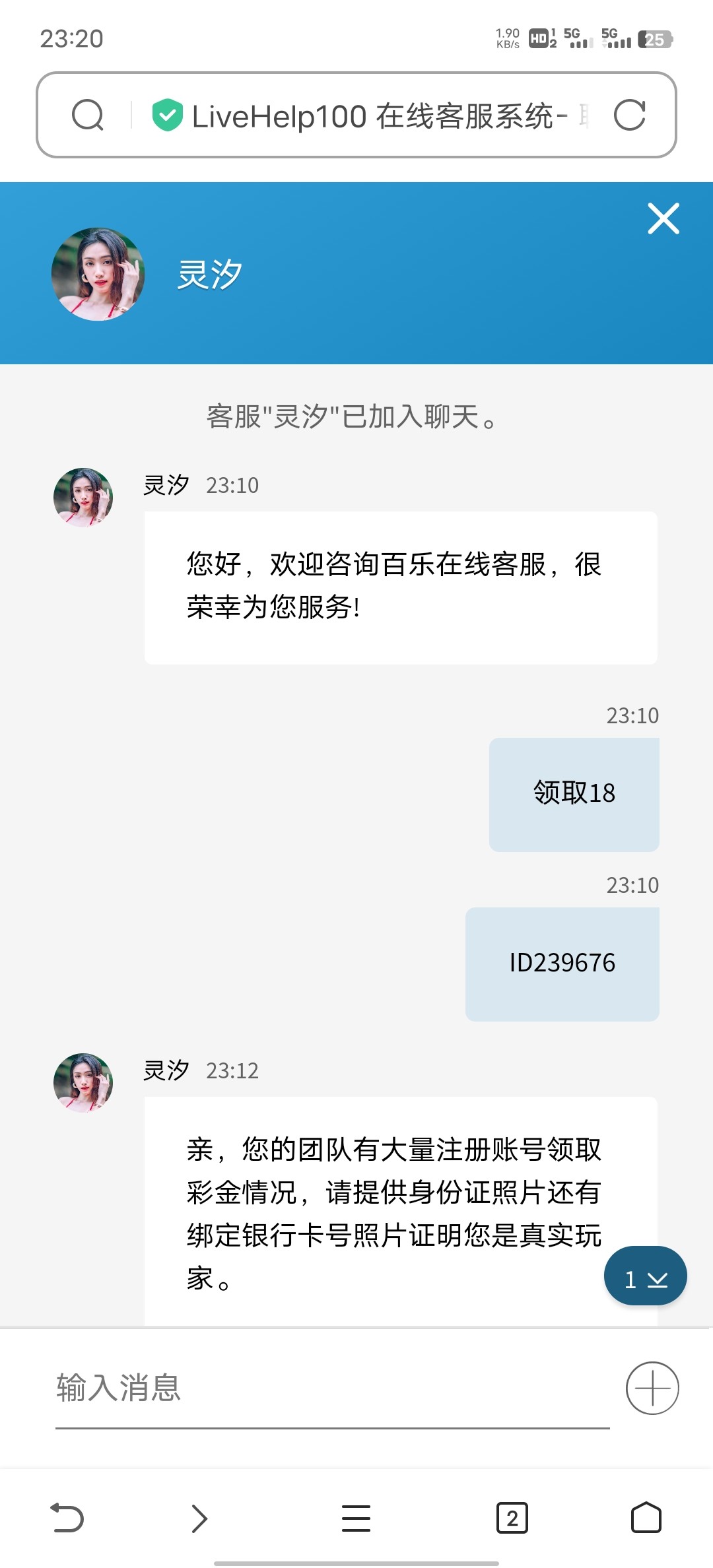713x1568 pixels.
Task: Tap the browser search icon
Action: pos(88,115)
